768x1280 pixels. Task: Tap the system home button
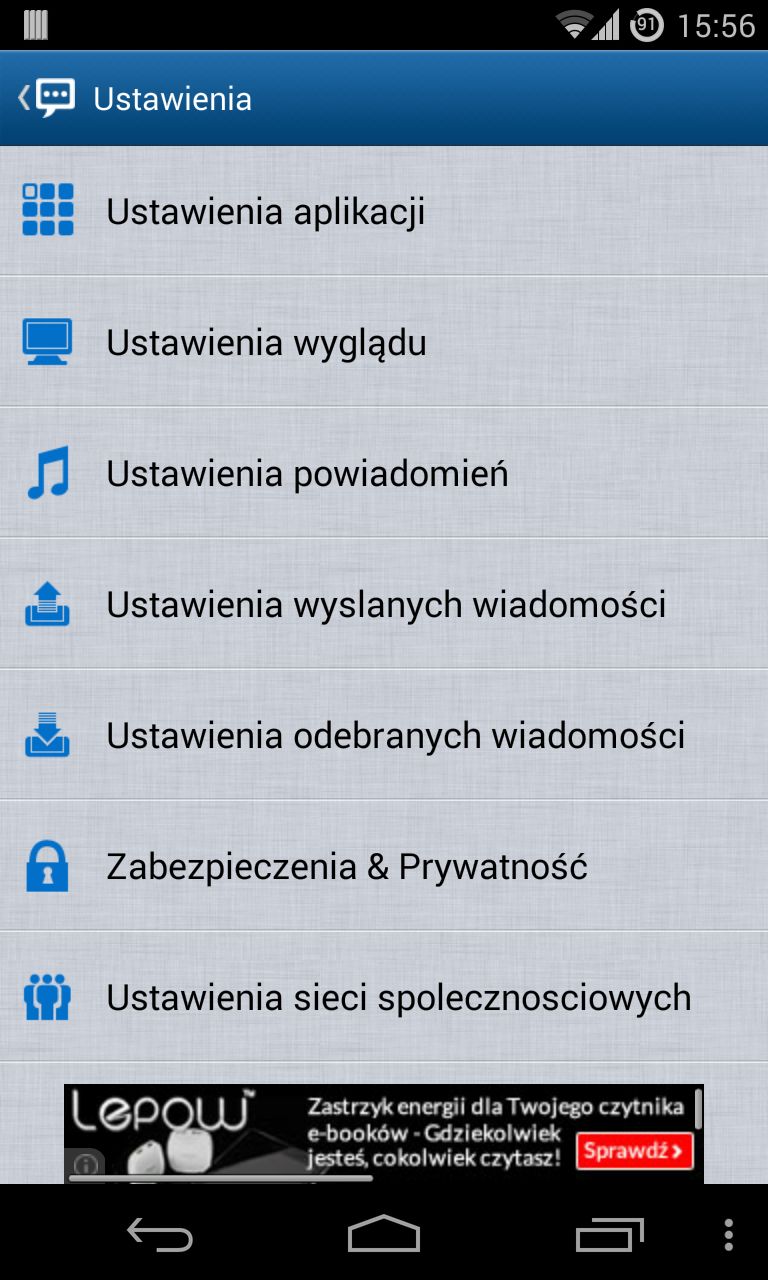click(384, 1234)
